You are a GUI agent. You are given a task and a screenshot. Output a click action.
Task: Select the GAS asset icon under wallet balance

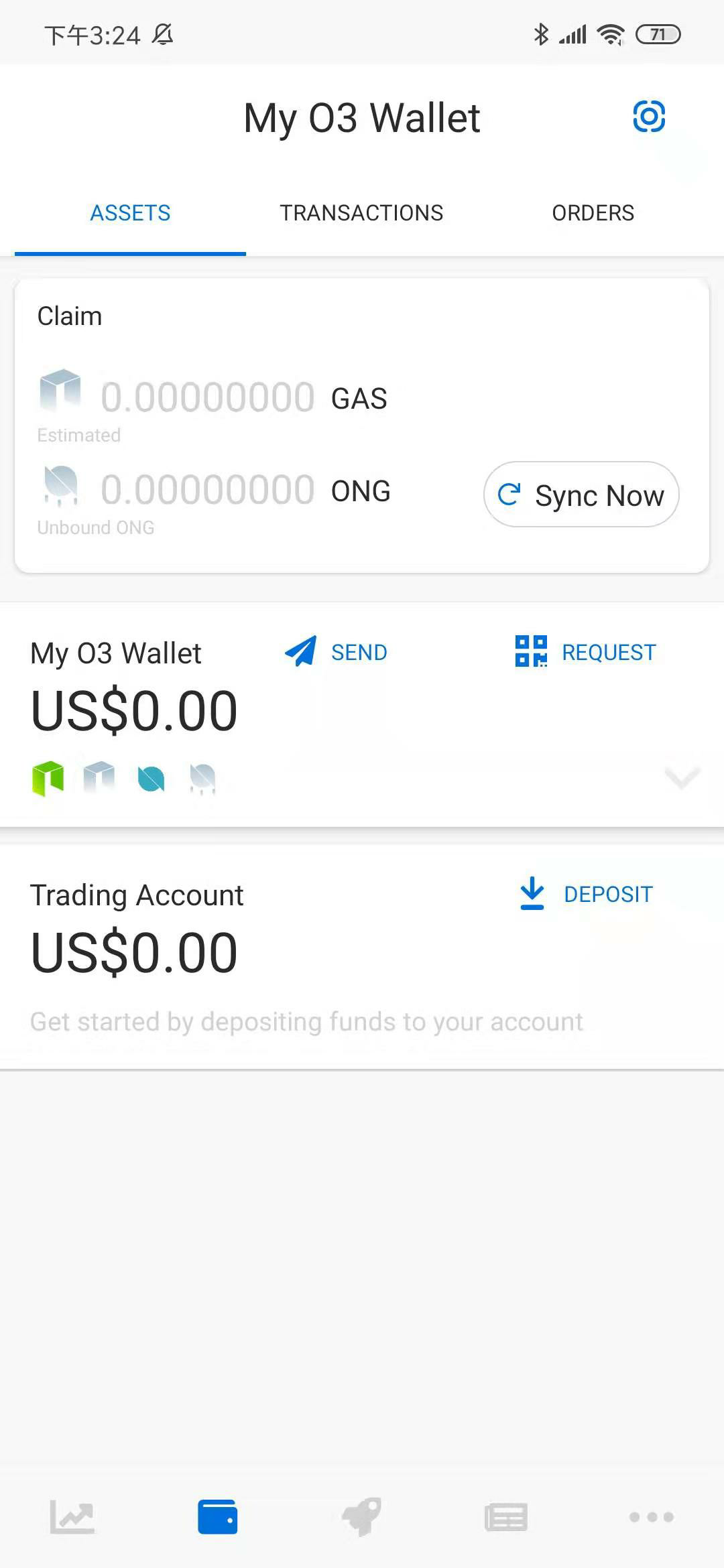click(99, 777)
